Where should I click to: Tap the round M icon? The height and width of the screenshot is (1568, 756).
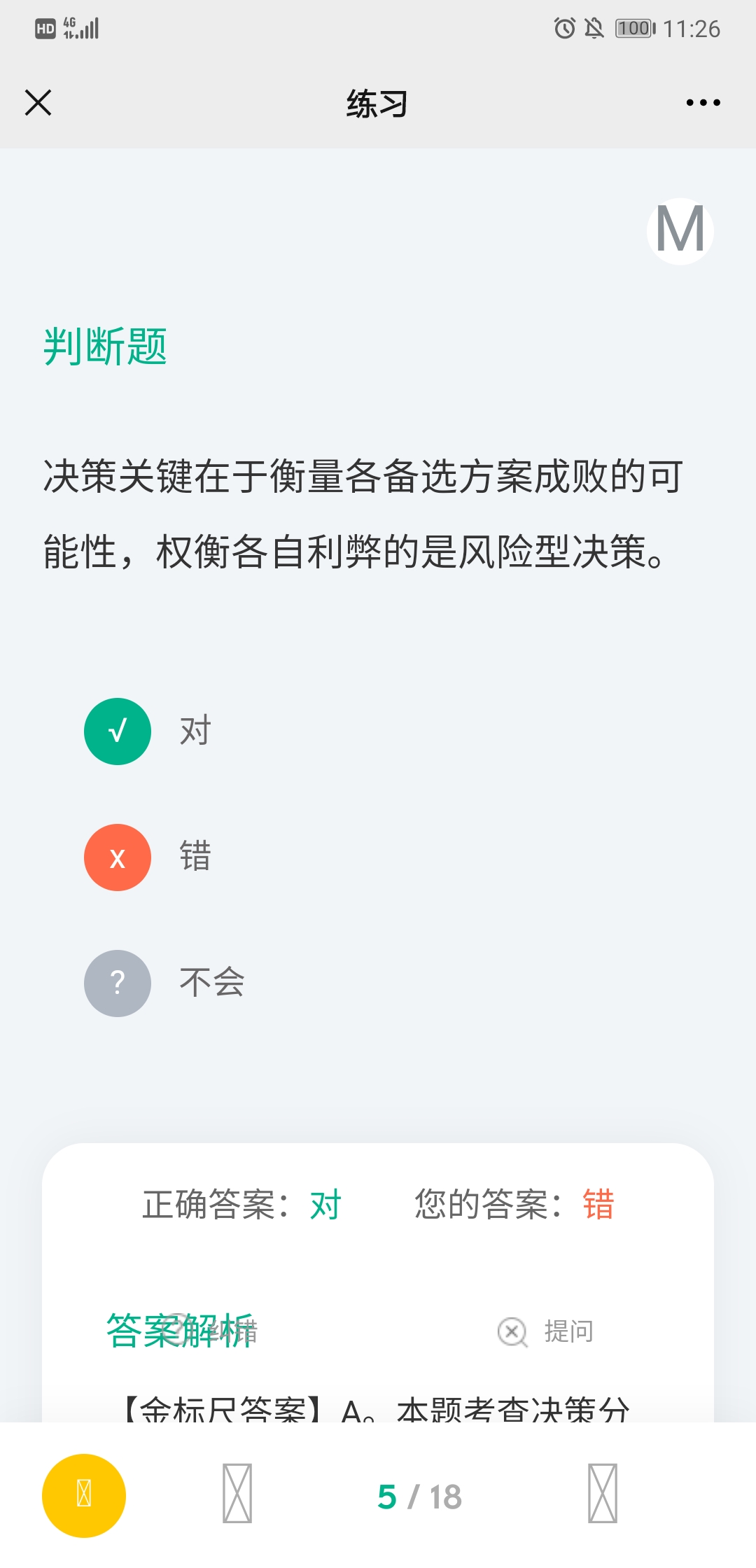tap(680, 231)
